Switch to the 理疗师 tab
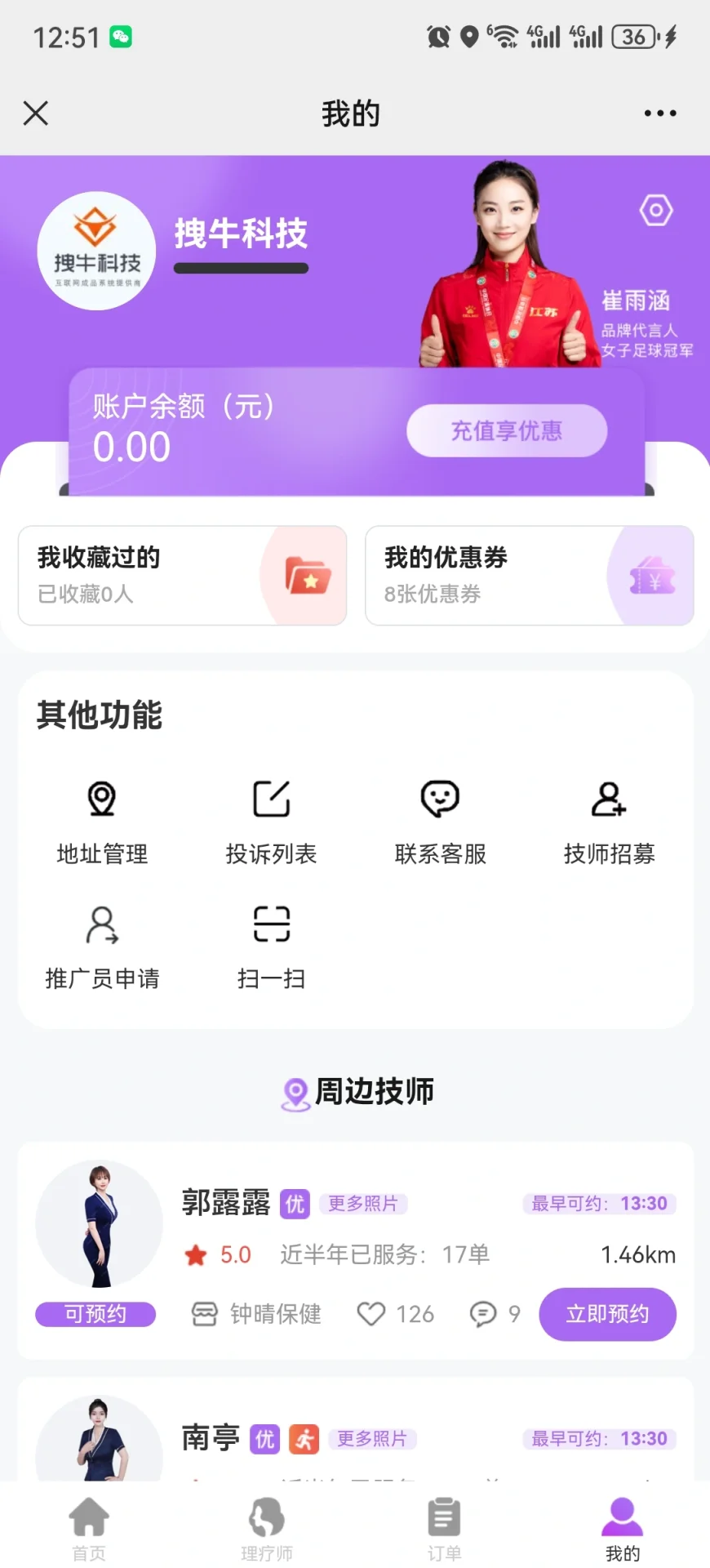The width and height of the screenshot is (710, 1568). 266,1529
